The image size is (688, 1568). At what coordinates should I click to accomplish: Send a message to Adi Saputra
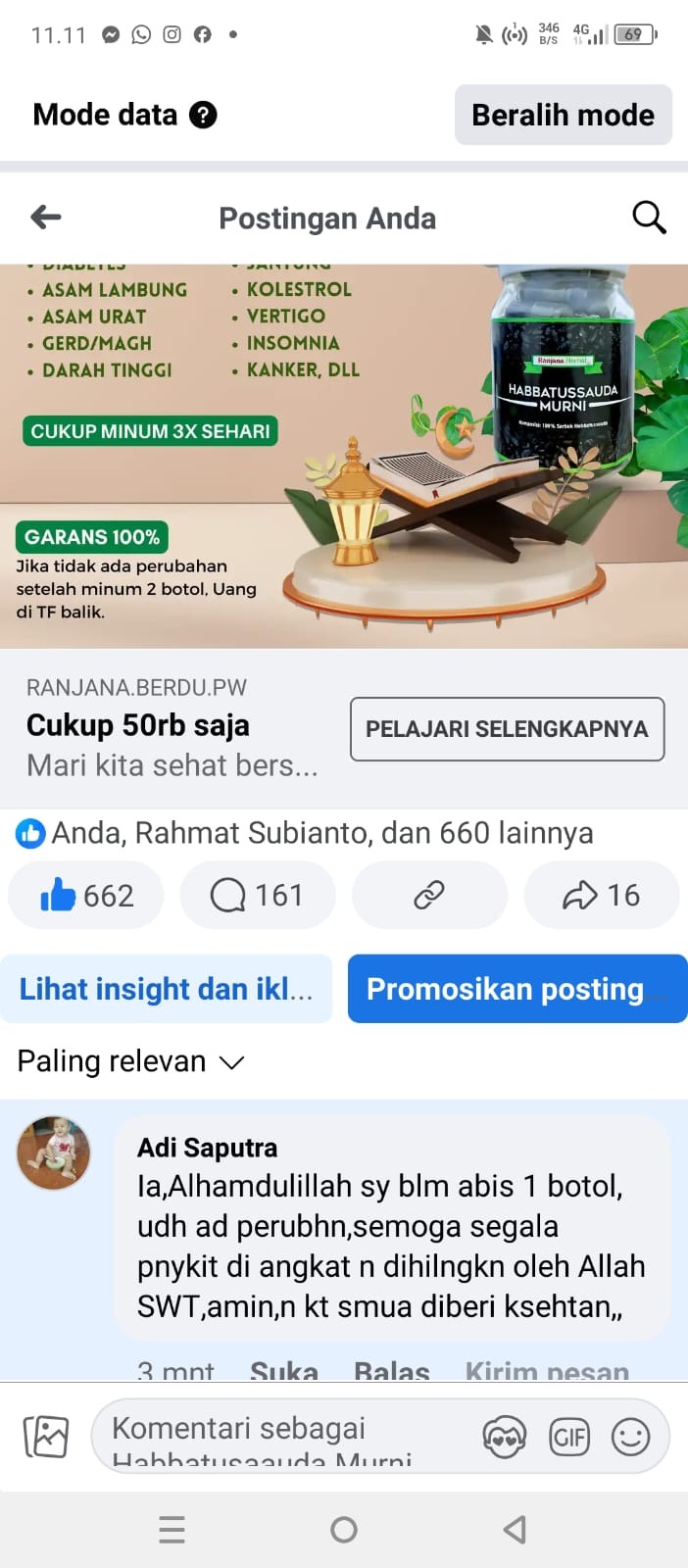[x=546, y=1370]
